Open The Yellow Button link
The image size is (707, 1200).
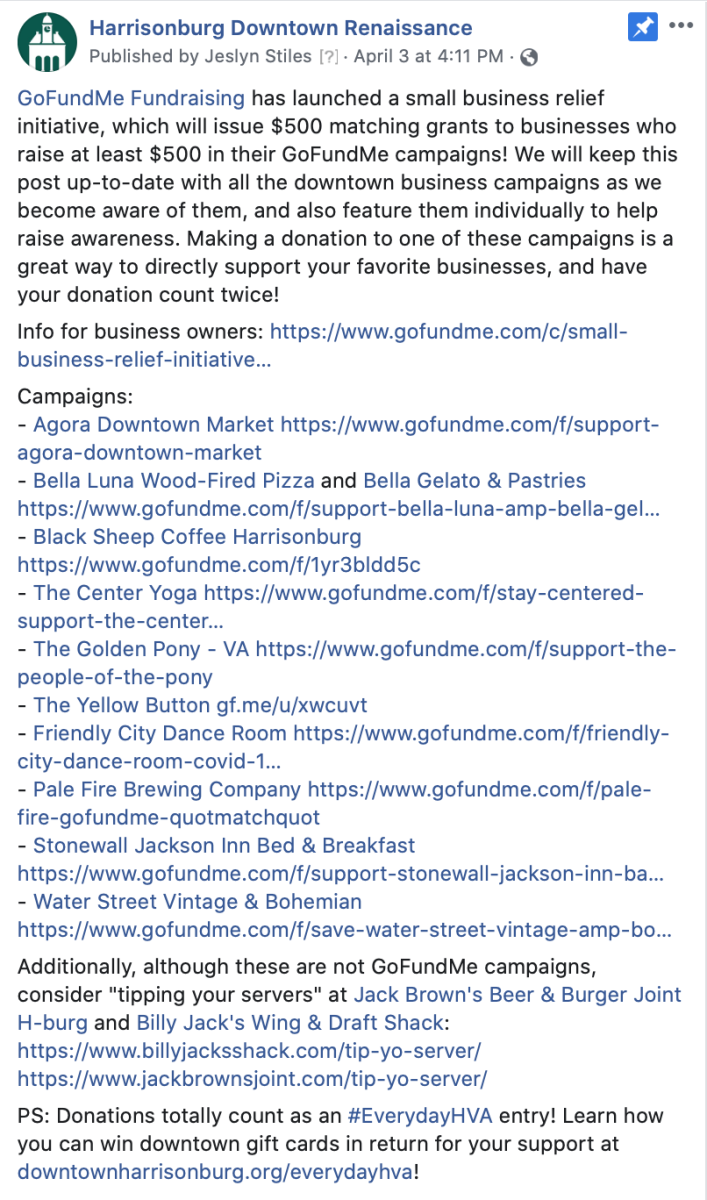(x=122, y=705)
